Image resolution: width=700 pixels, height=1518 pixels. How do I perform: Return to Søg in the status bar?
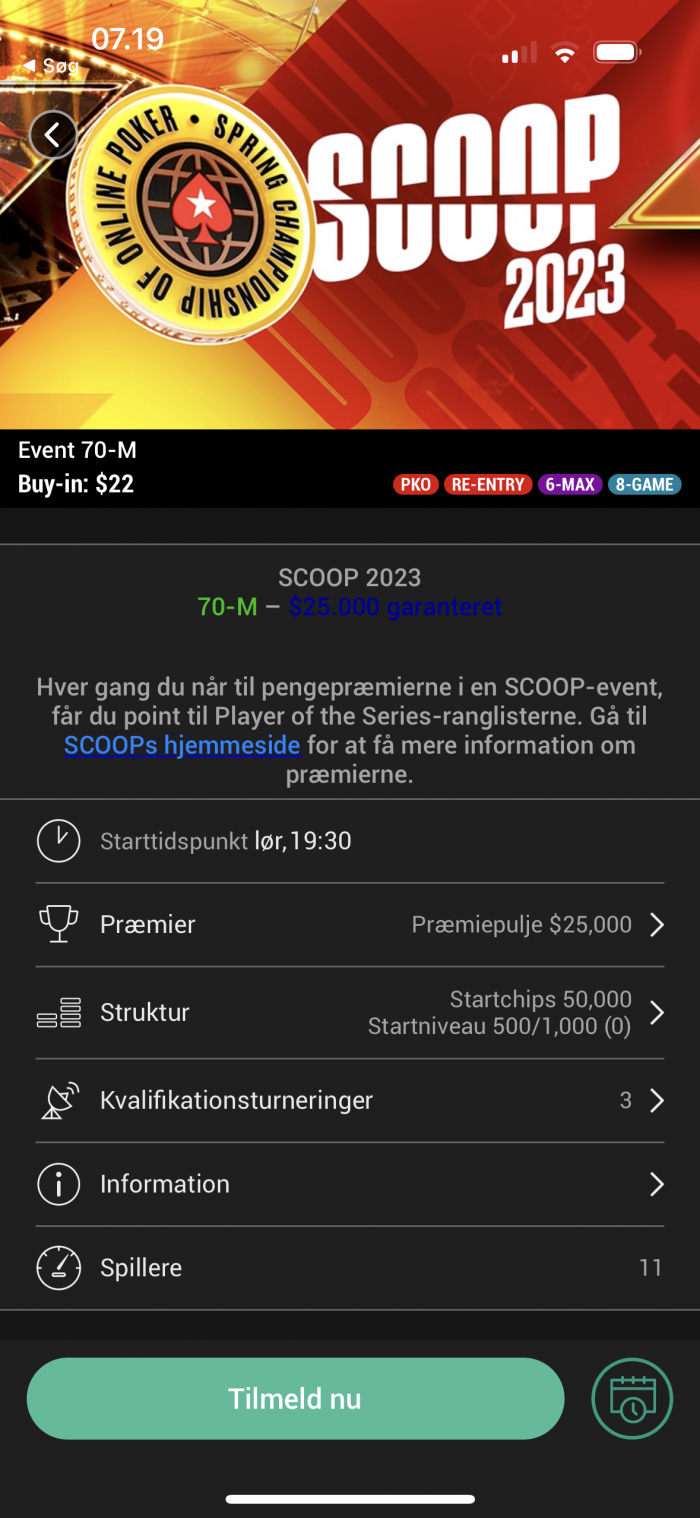click(x=52, y=67)
